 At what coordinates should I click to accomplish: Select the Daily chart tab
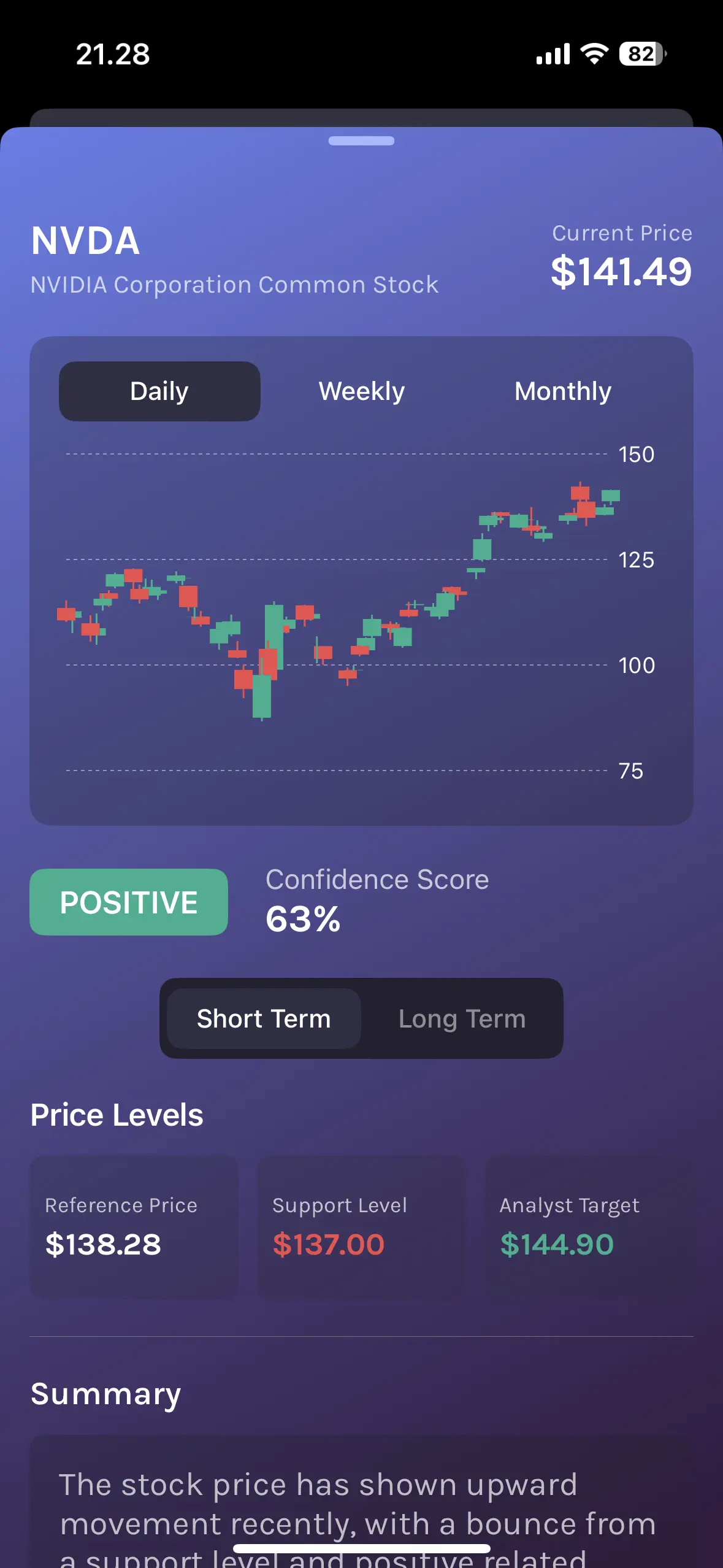click(159, 391)
